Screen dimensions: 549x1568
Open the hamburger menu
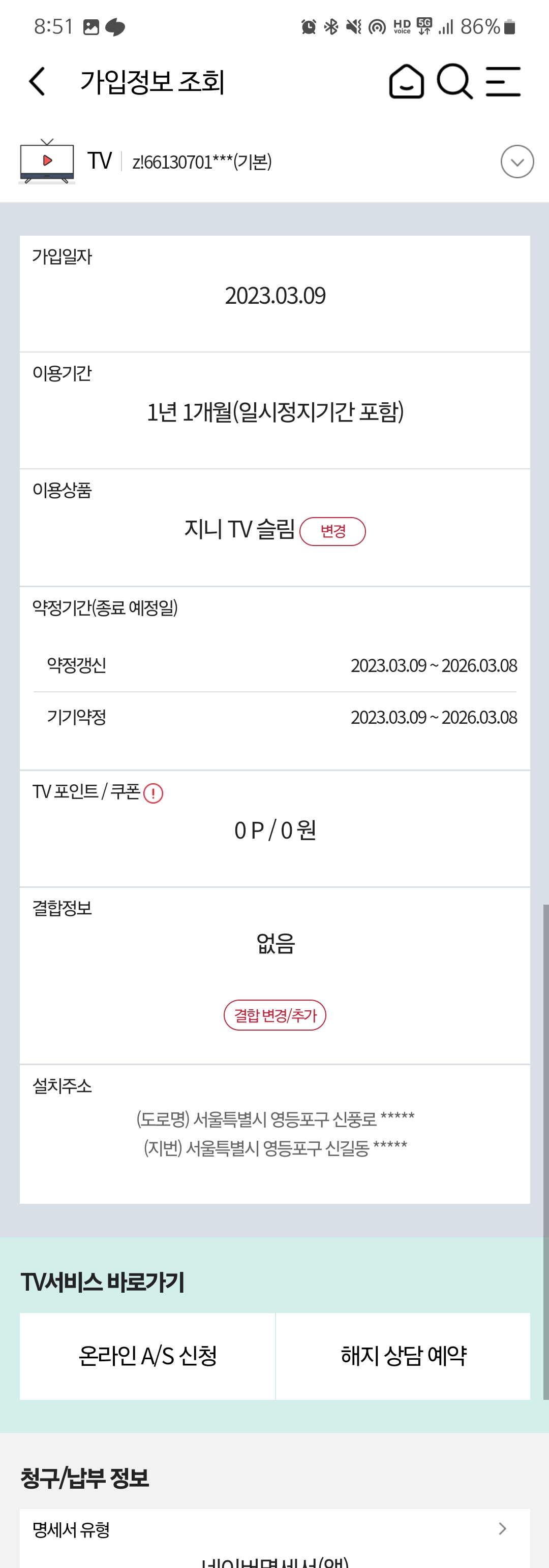click(503, 82)
